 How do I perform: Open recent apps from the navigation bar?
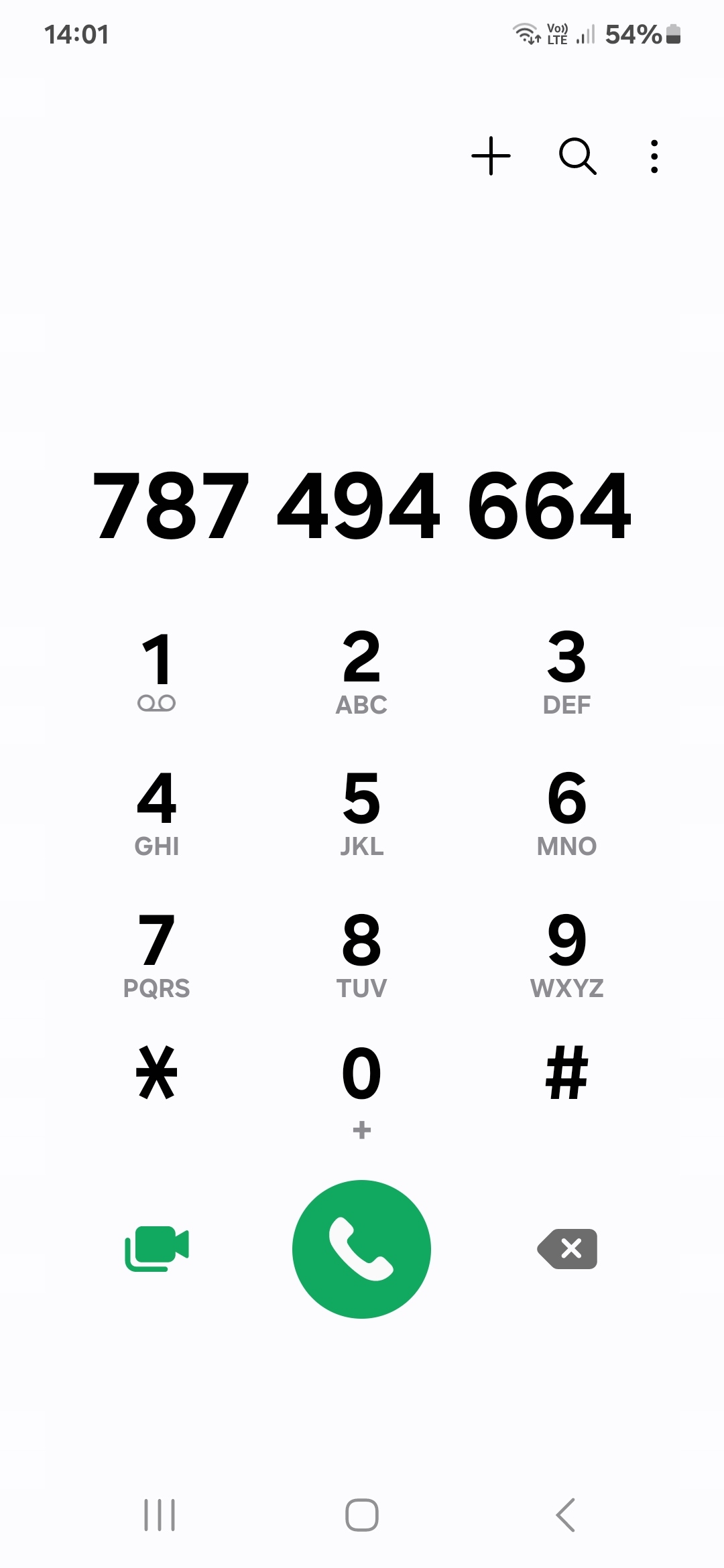[x=160, y=1514]
